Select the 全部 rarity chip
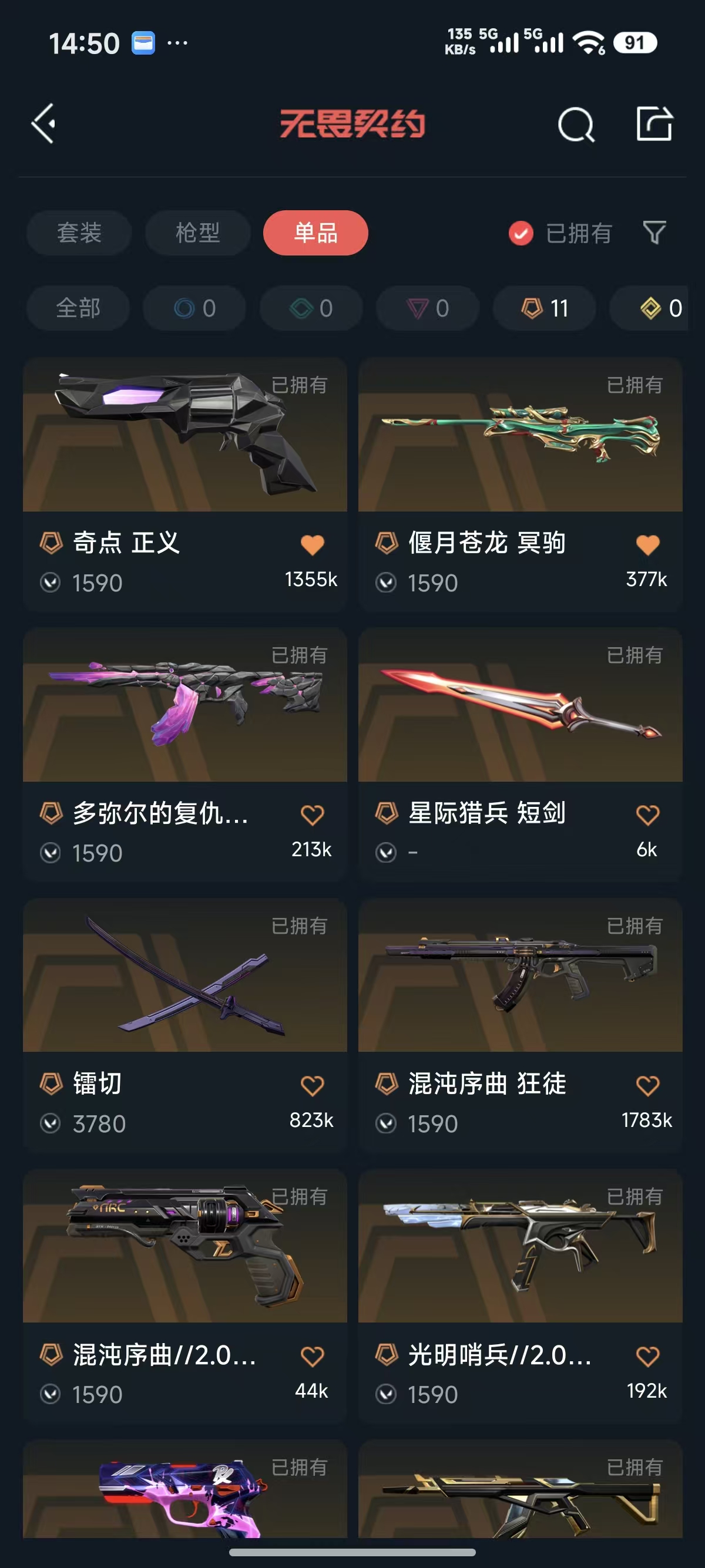 coord(78,308)
